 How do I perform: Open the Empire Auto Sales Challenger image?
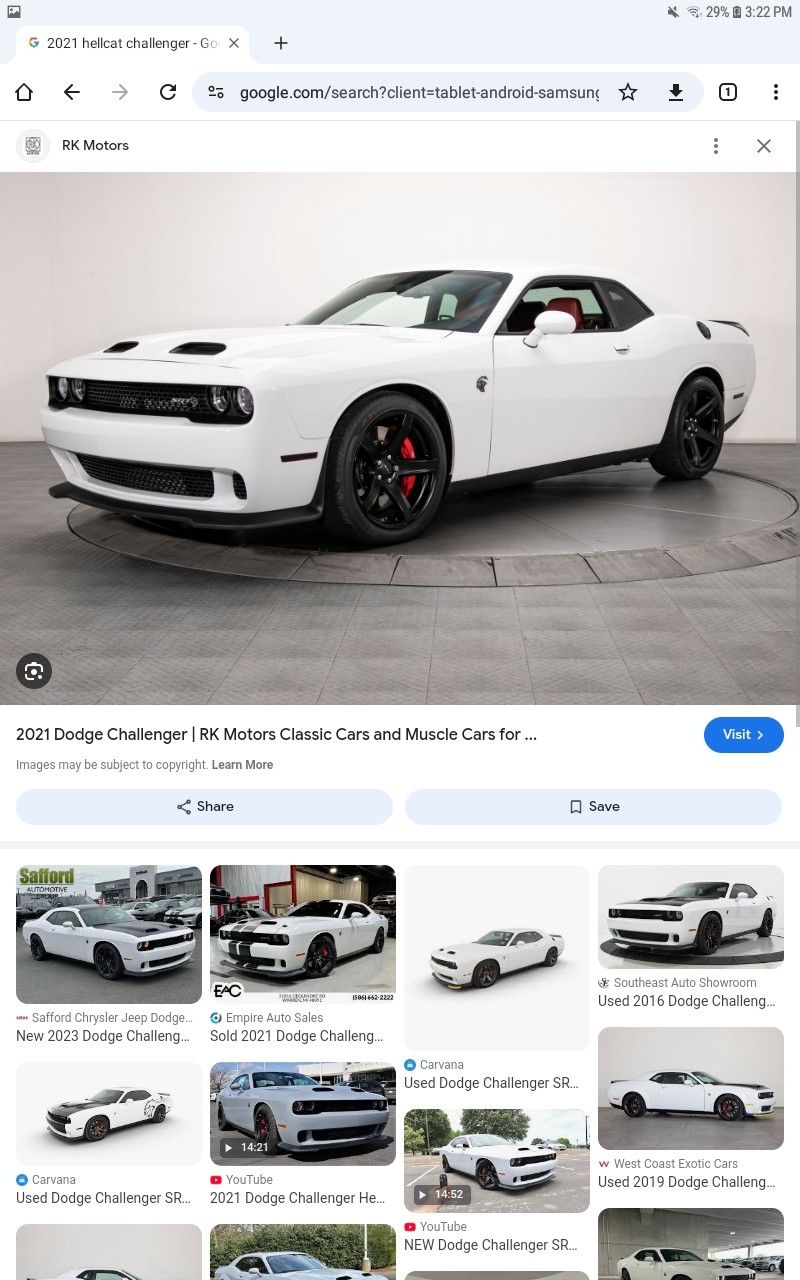tap(302, 934)
